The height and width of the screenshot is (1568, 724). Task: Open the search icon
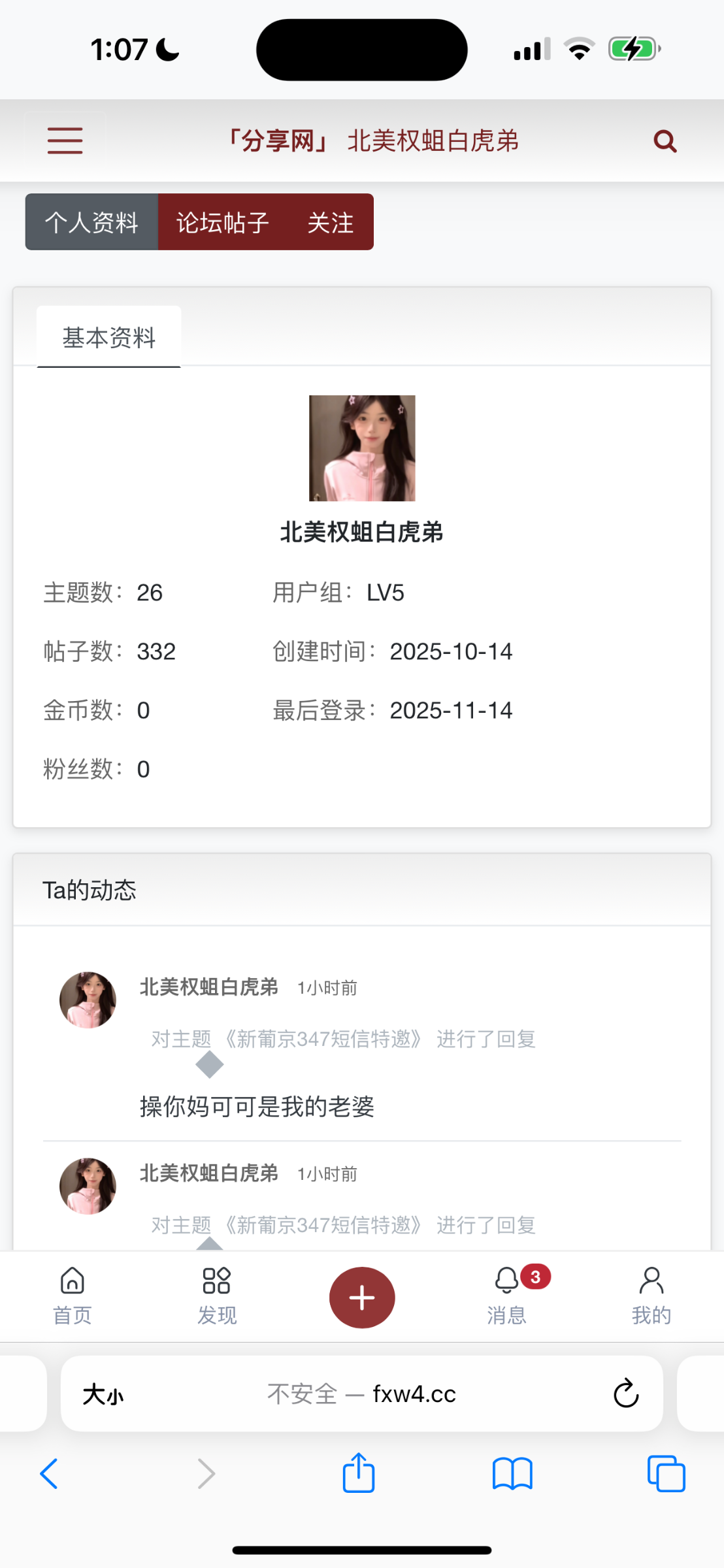665,140
